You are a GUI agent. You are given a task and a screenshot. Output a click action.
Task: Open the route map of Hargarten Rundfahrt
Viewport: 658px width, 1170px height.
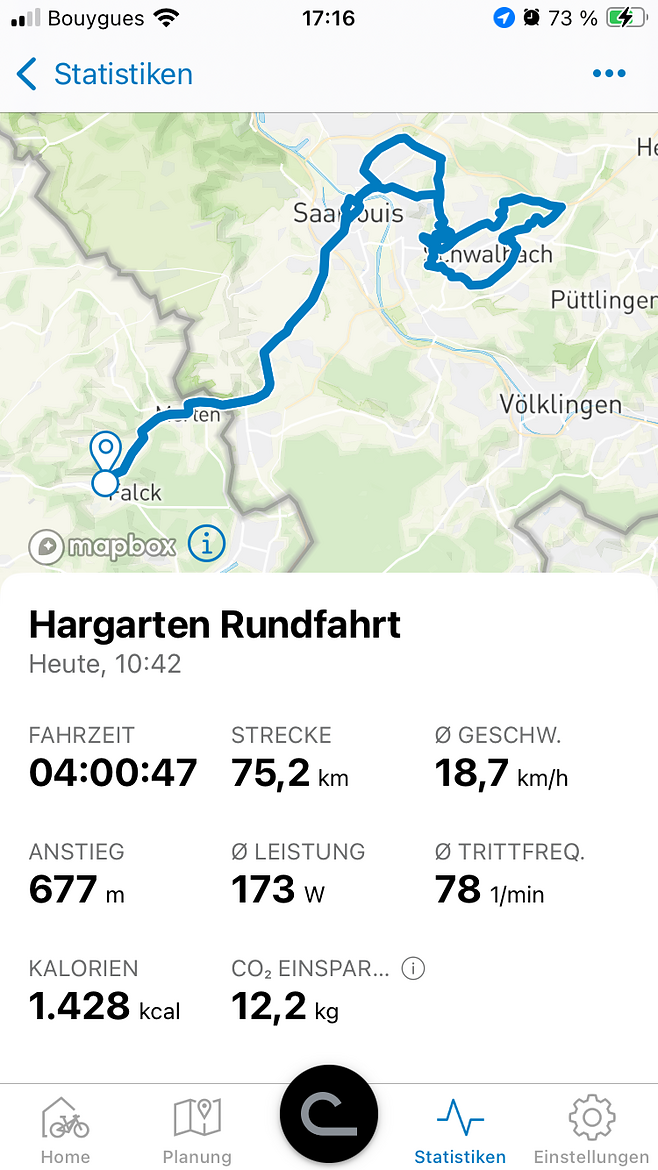coord(329,342)
